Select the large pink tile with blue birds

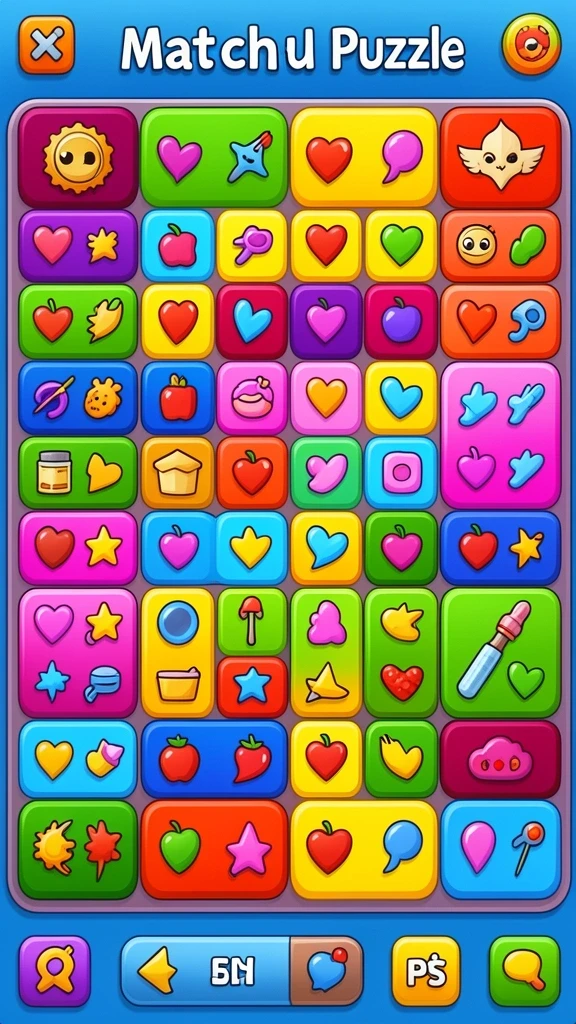pos(500,436)
